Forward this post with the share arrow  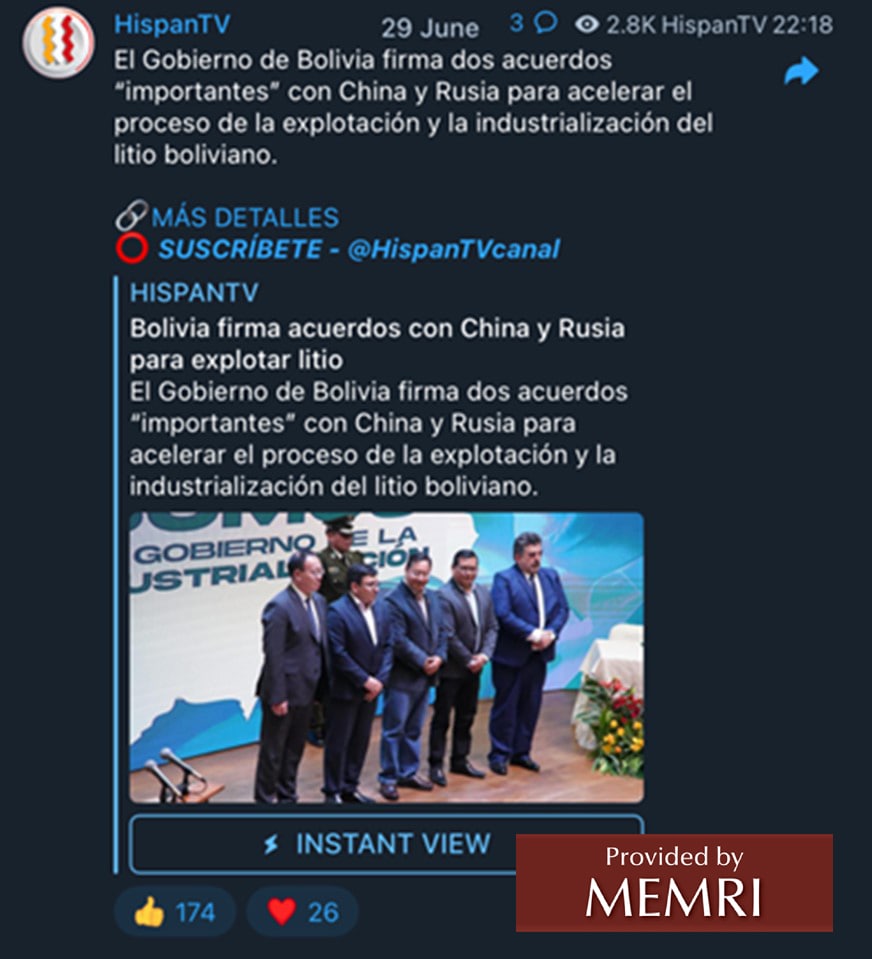pos(801,71)
